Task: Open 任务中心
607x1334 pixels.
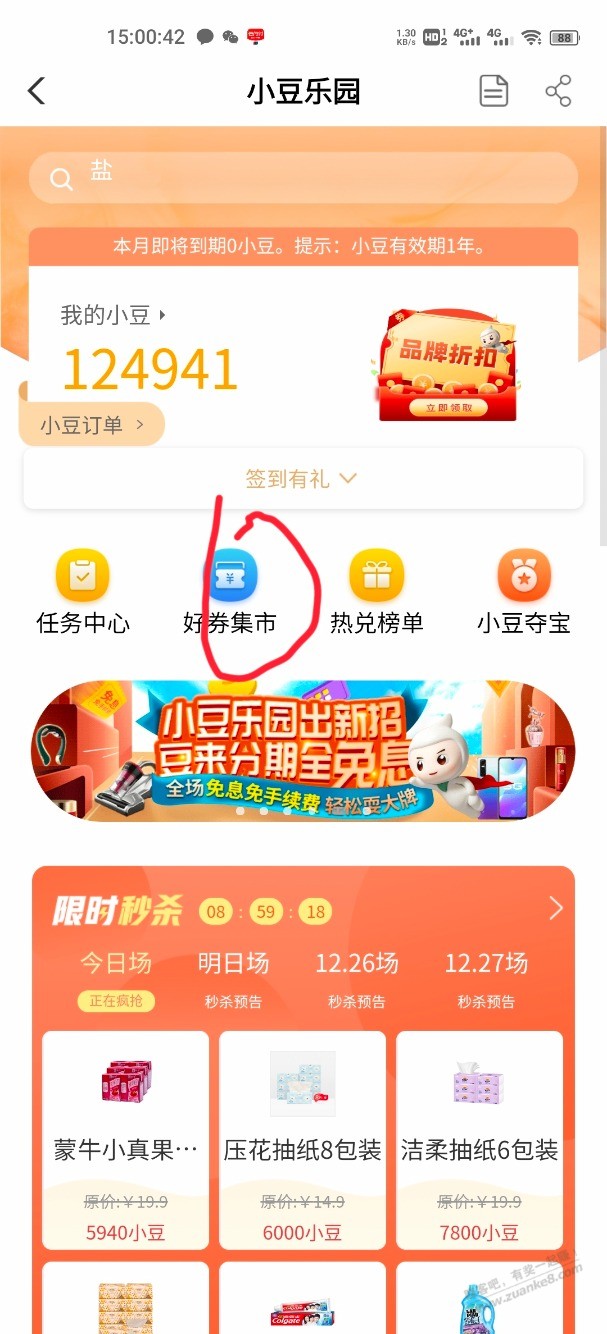Action: coord(83,593)
